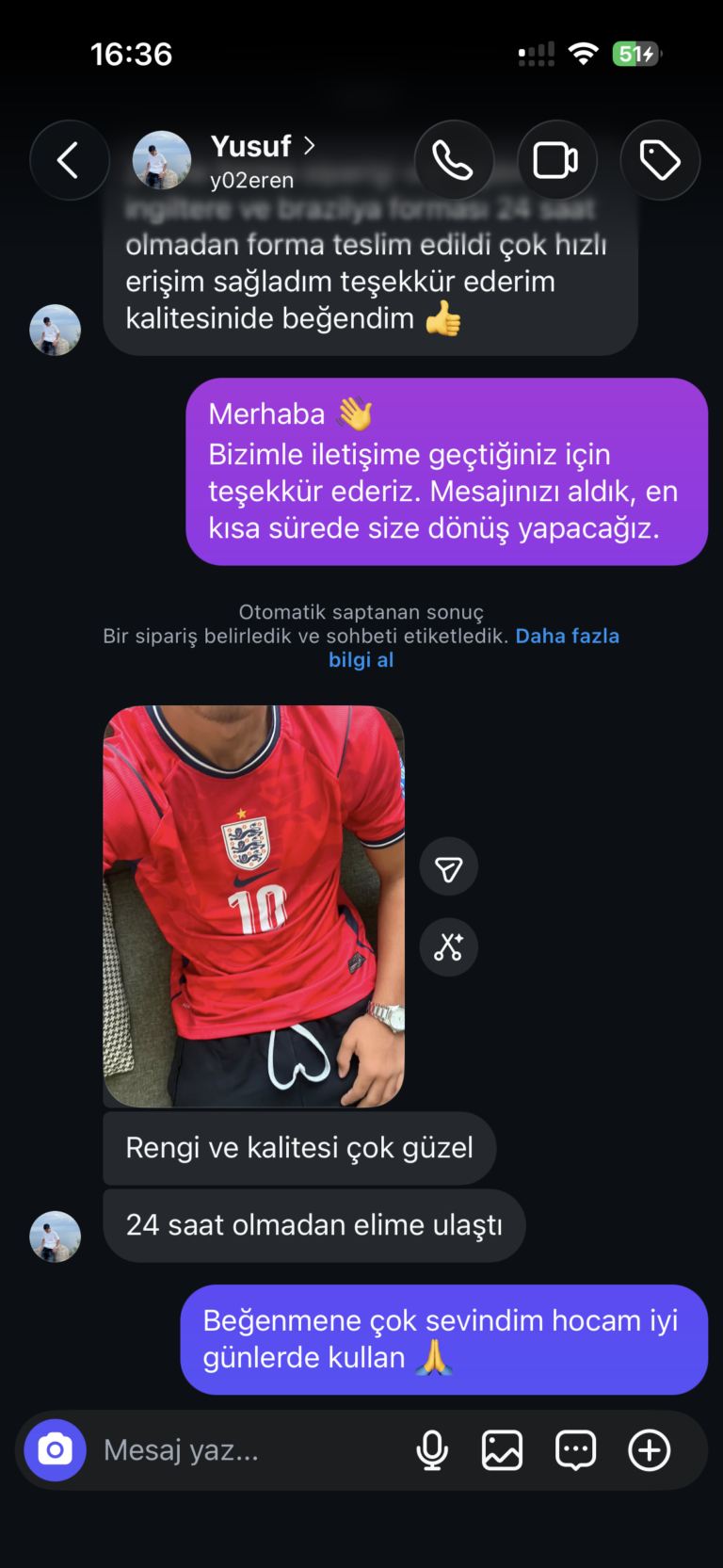
Task: Tap the remix scissors icon beside the photo
Action: pyautogui.click(x=448, y=946)
